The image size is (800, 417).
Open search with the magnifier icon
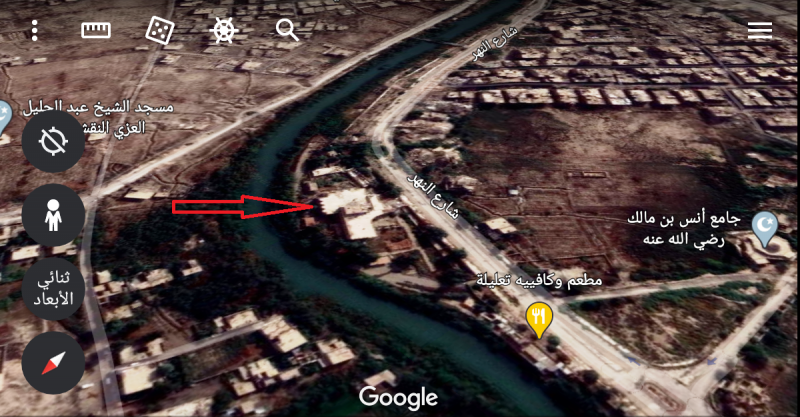(288, 30)
